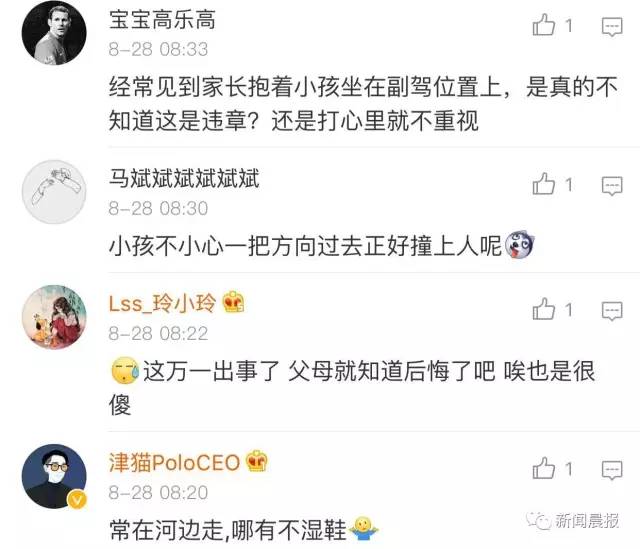Like the comment by 马斌斌斌斌斌斌
The height and width of the screenshot is (549, 640).
click(544, 184)
